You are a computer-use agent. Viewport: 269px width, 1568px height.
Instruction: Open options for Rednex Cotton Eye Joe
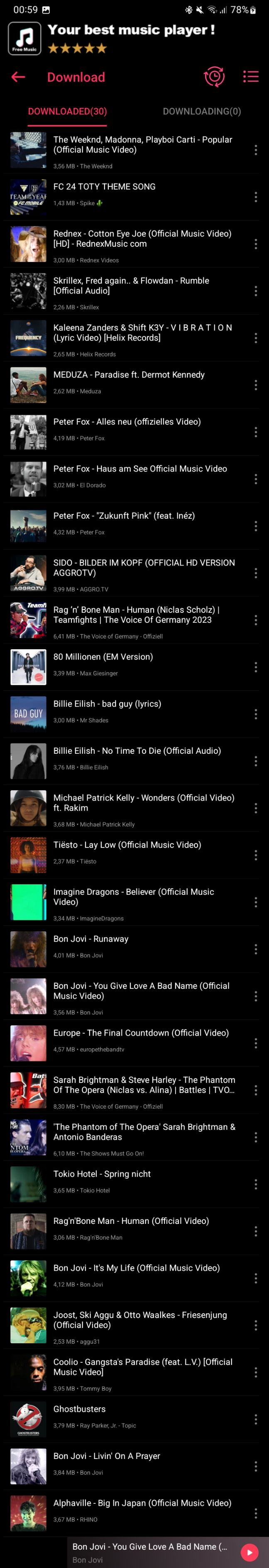click(255, 244)
